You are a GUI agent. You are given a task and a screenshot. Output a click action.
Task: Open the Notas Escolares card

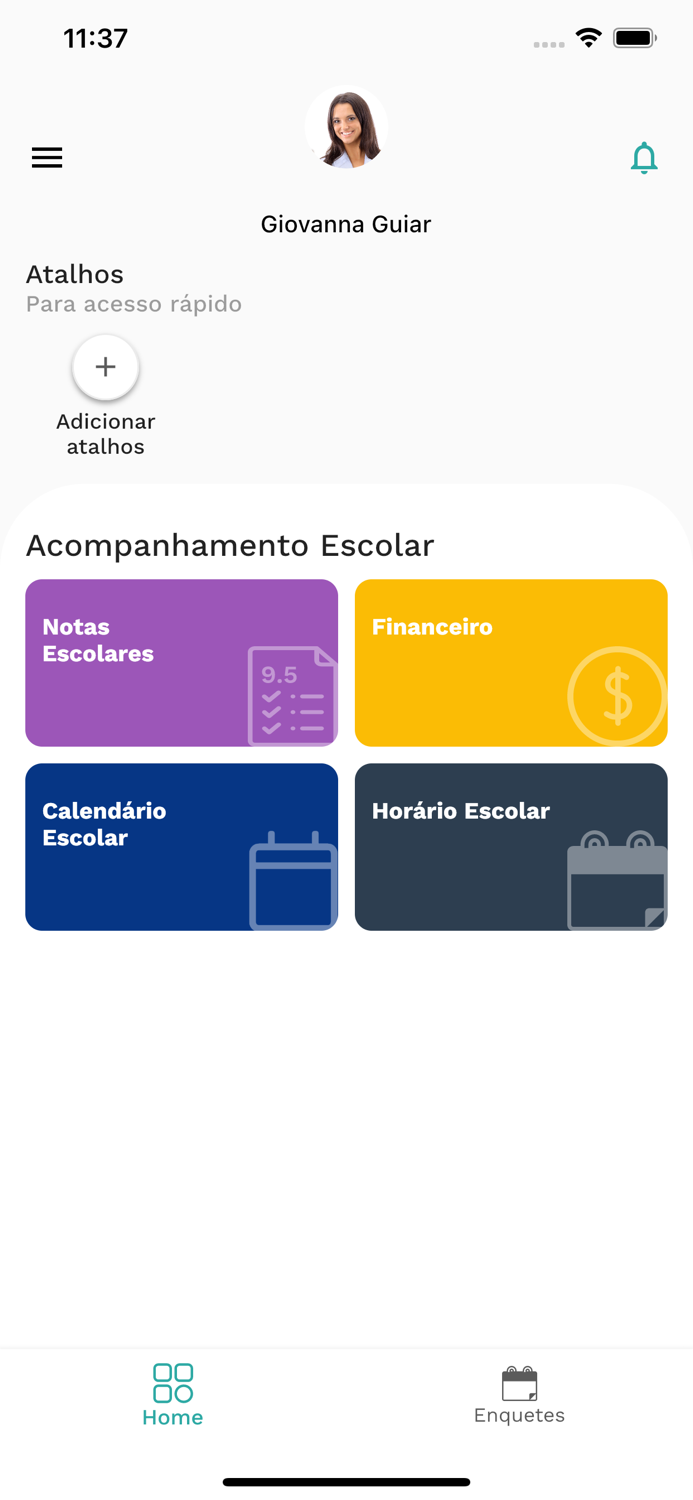click(x=181, y=662)
